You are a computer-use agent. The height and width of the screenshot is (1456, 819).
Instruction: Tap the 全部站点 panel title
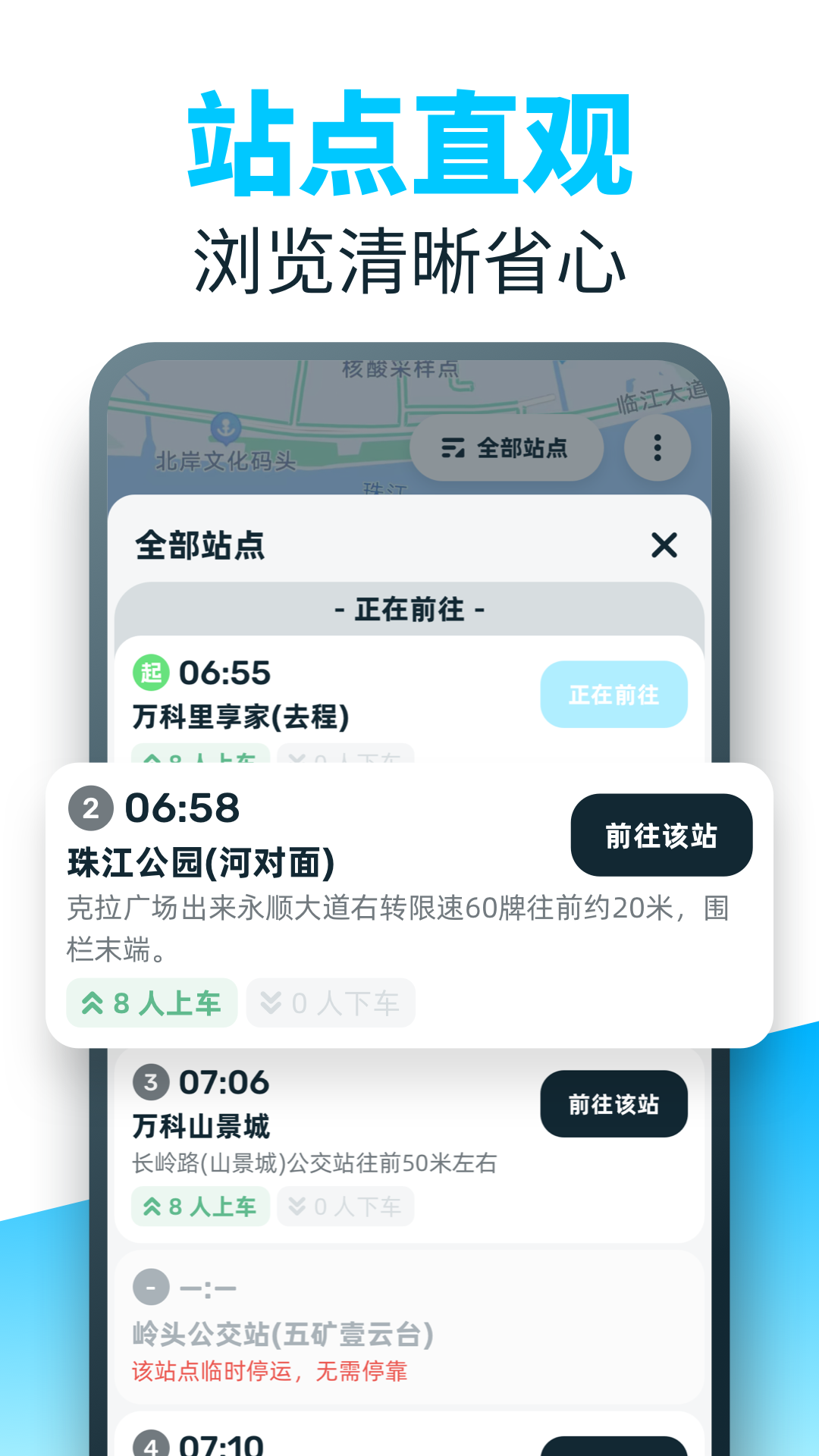coord(199,545)
